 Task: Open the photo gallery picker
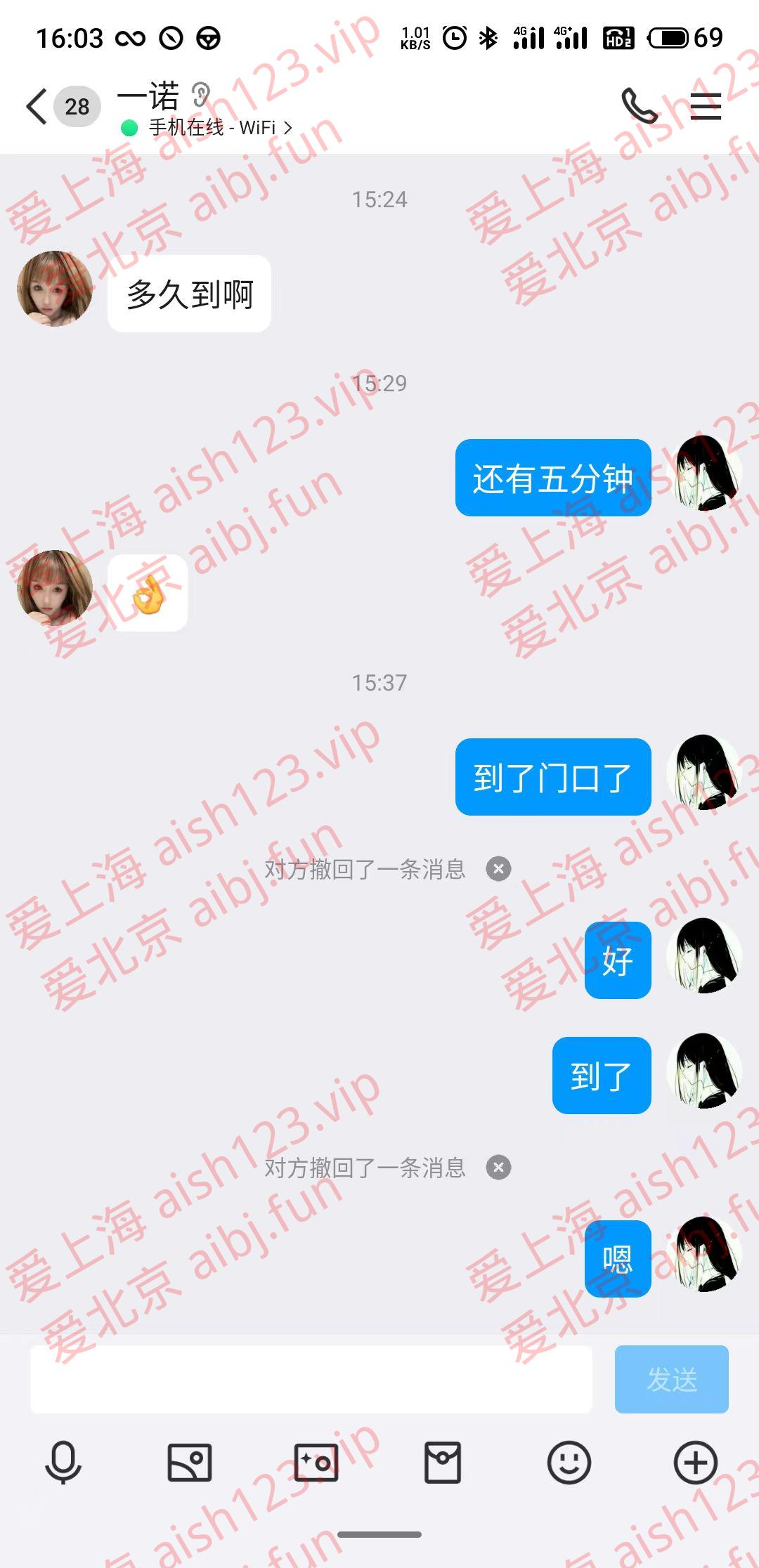190,1463
